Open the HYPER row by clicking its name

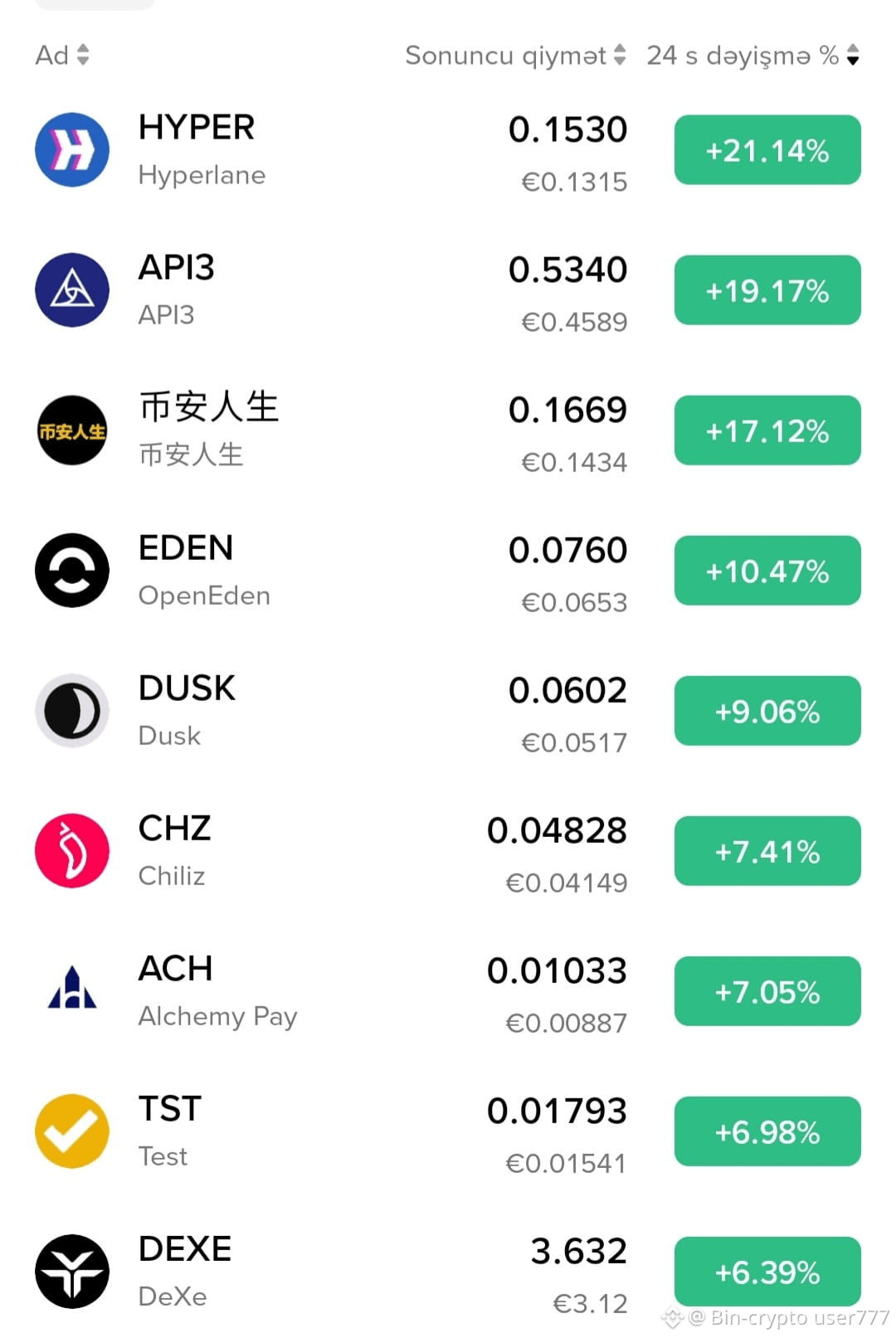click(196, 127)
